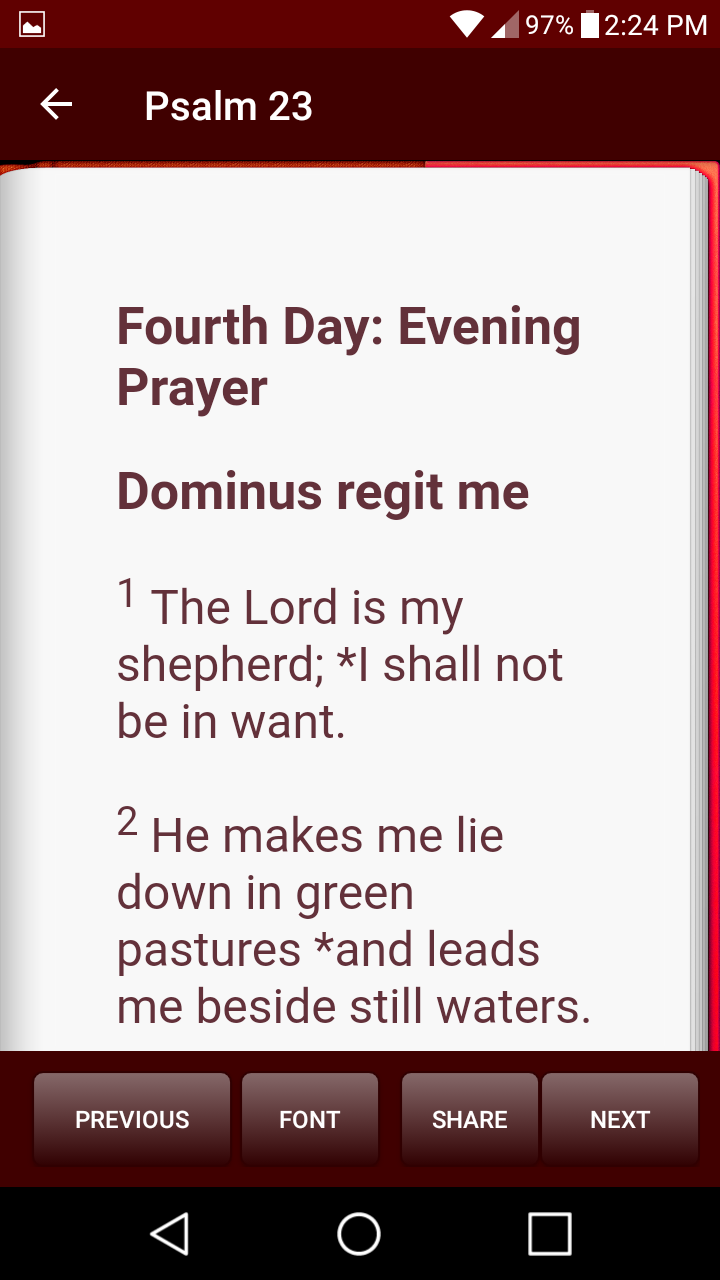Go to the previous psalm
Screen dimensions: 720x1280
coord(132,1119)
